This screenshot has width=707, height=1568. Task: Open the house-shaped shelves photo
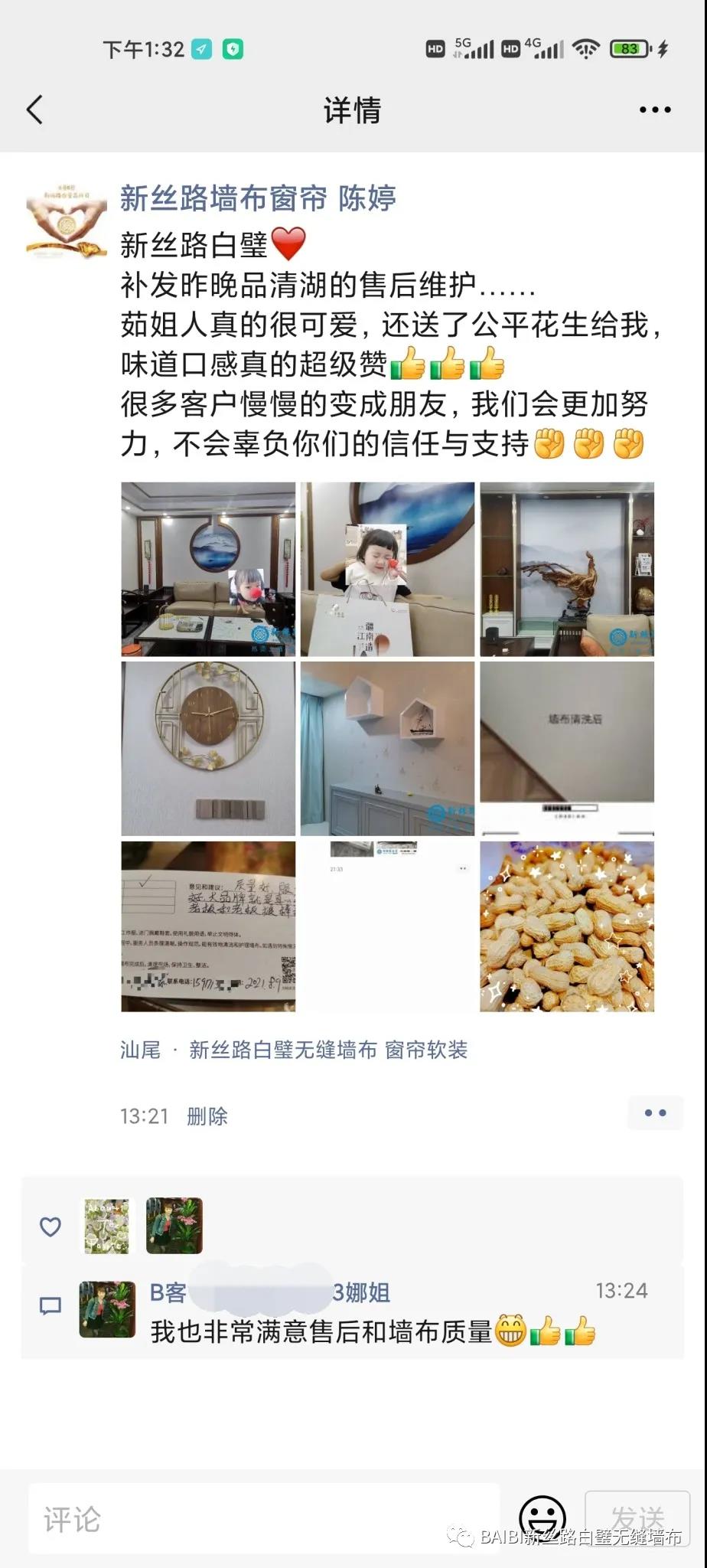click(x=387, y=749)
